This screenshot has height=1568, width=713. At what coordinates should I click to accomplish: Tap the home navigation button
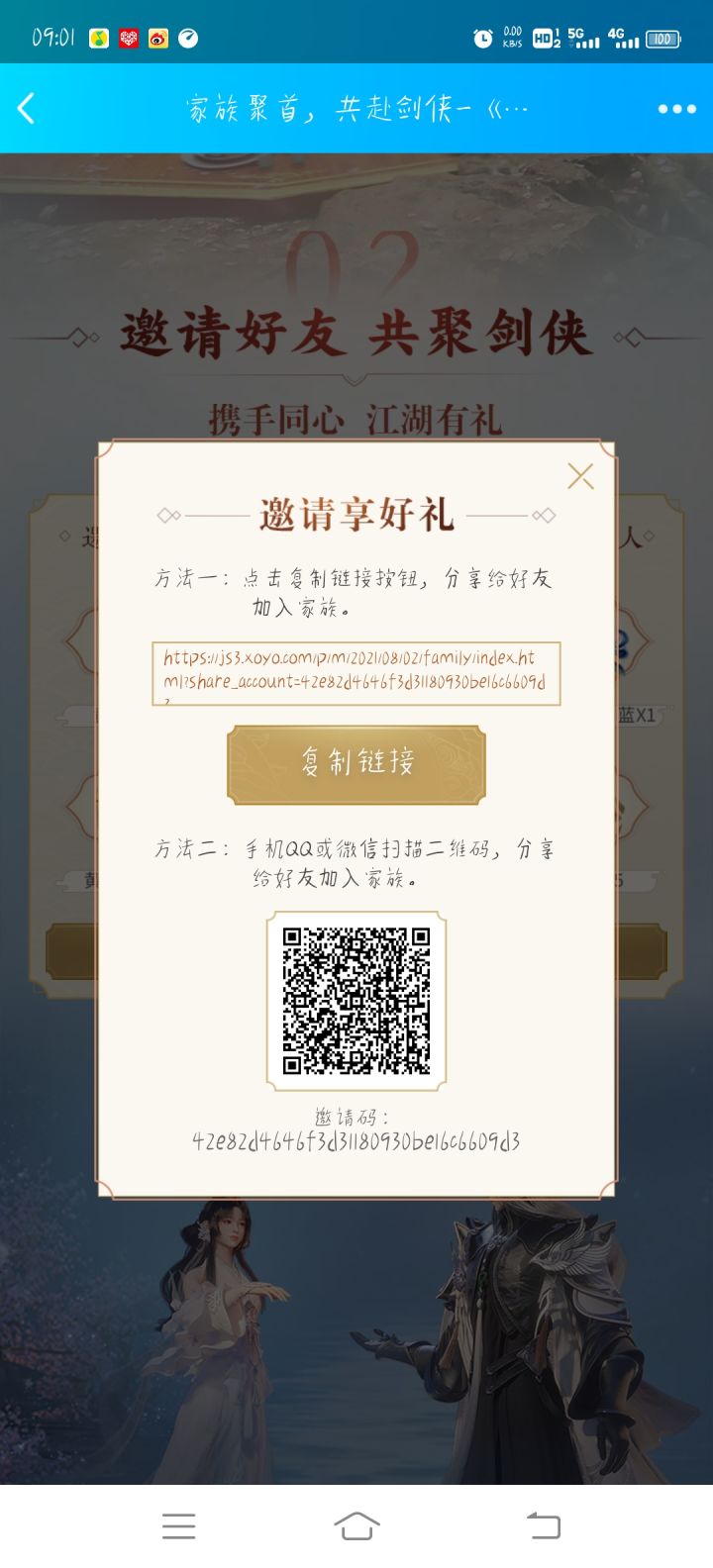click(356, 1526)
